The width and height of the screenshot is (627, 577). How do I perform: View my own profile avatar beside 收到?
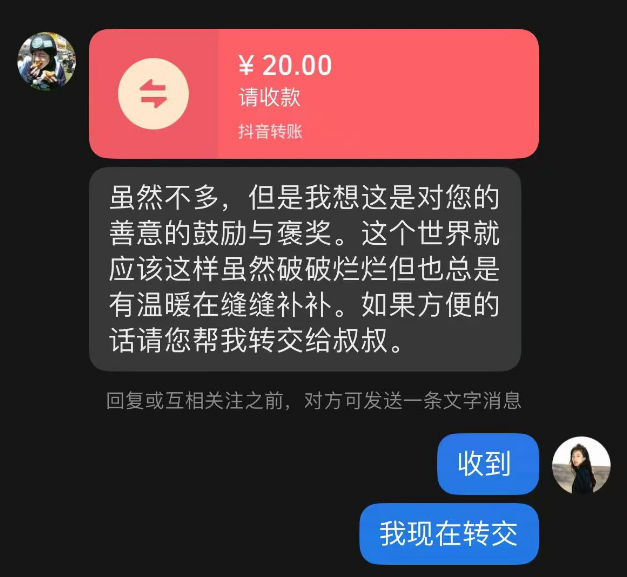[581, 465]
